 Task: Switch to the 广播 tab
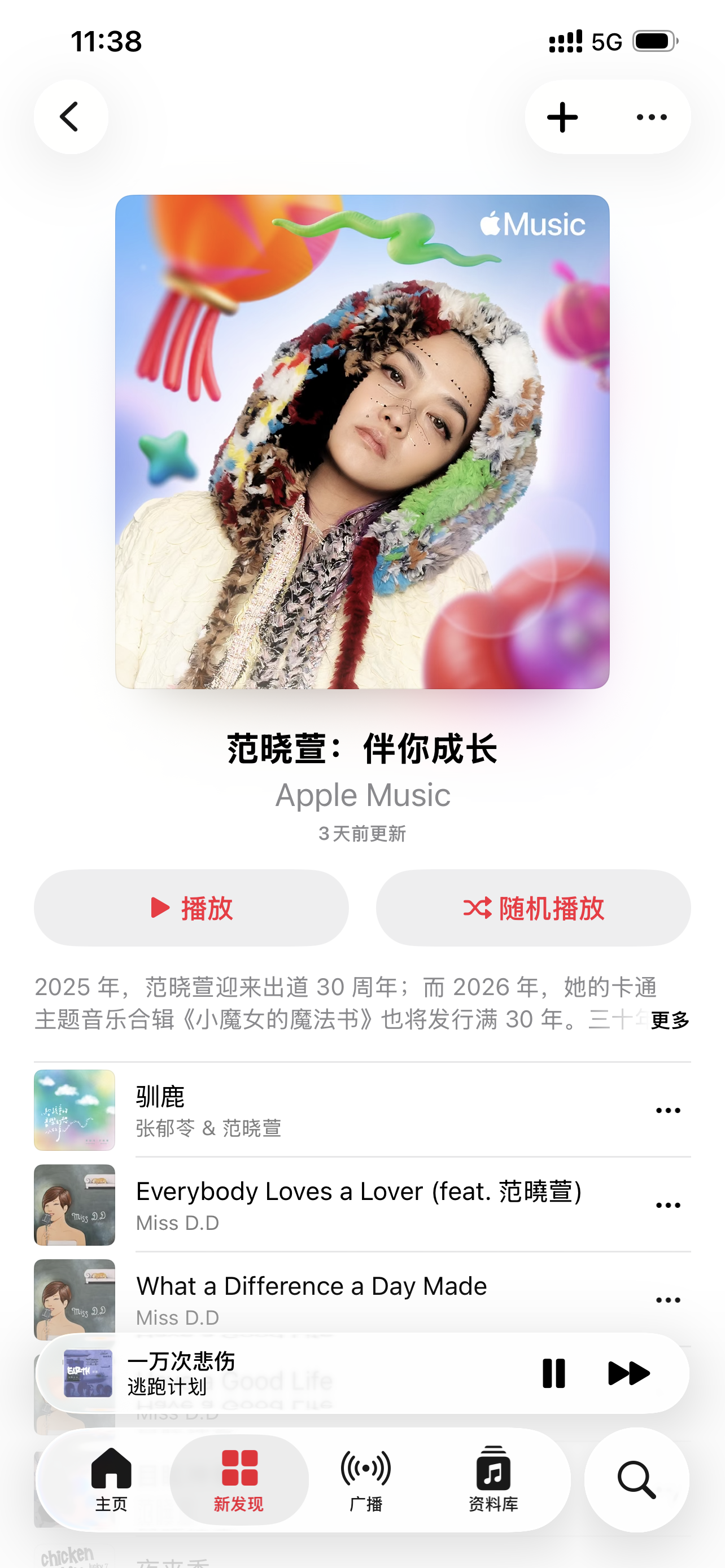[366, 1479]
